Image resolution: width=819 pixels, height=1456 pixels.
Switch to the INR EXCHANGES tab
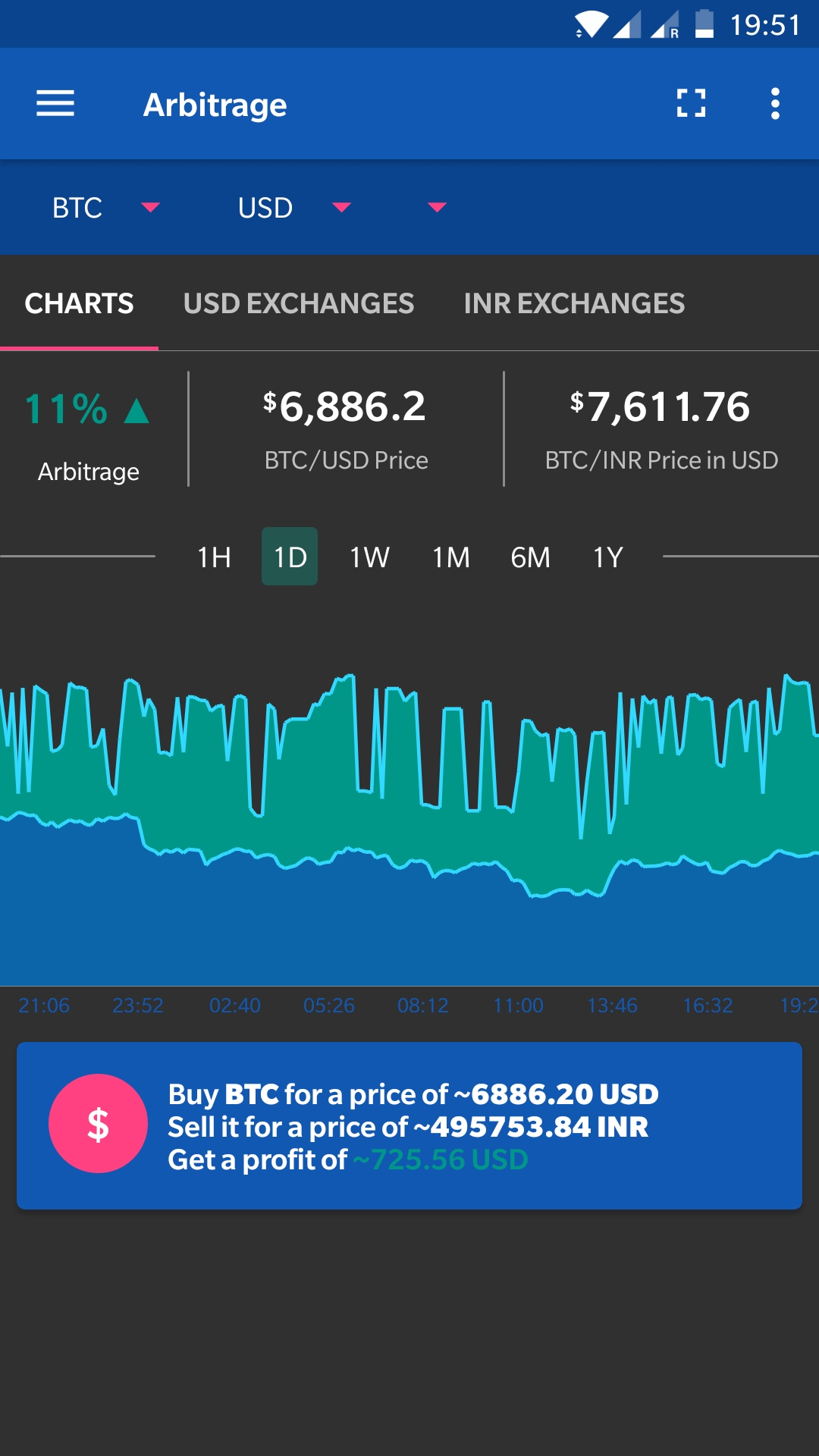click(574, 303)
